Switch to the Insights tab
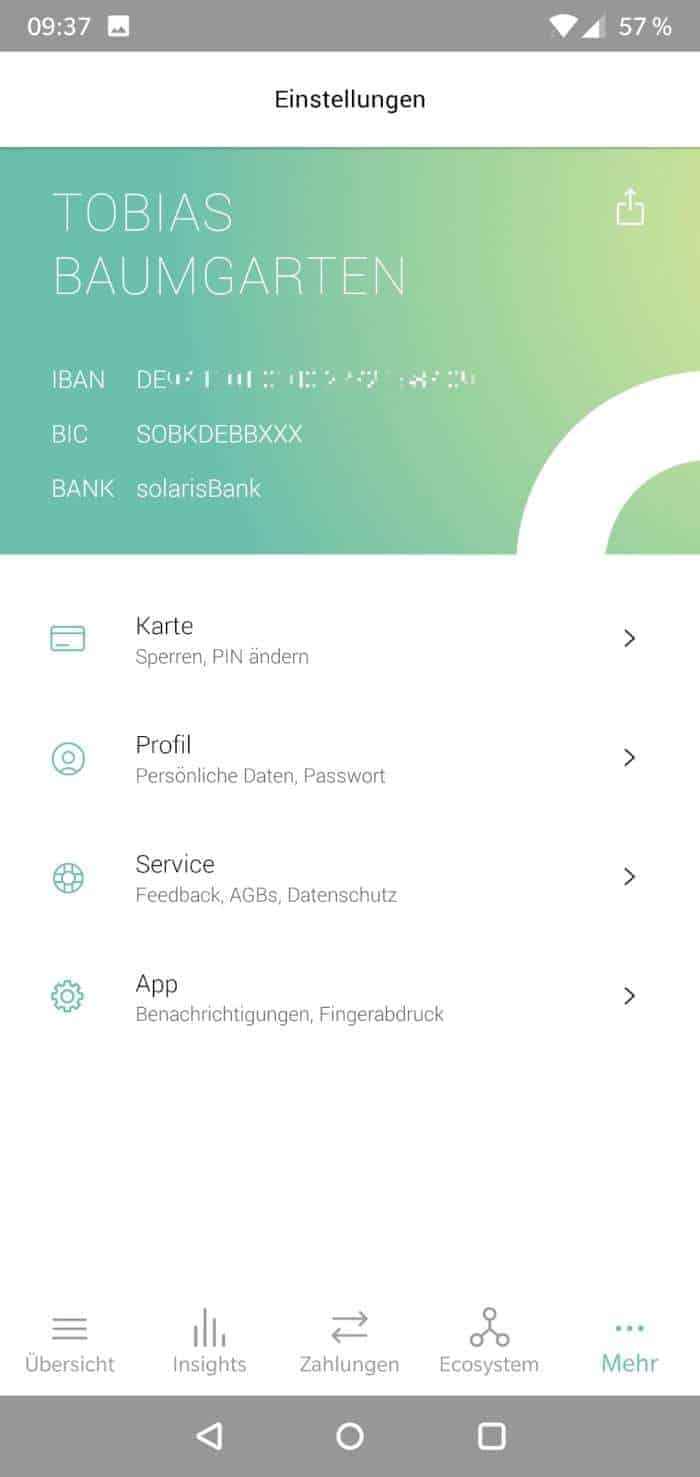The width and height of the screenshot is (700, 1477). coord(209,1343)
